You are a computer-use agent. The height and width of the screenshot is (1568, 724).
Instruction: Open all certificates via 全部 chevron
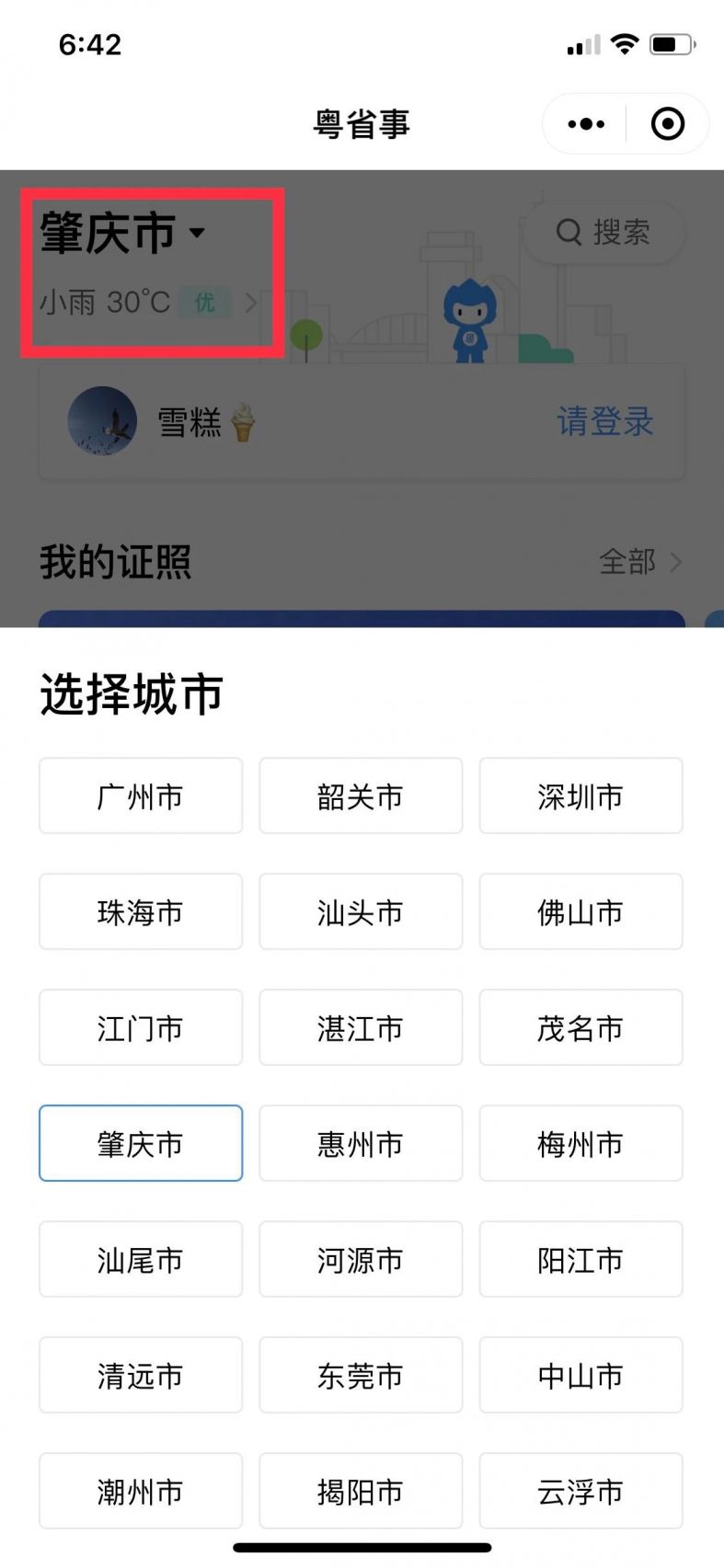(x=677, y=562)
